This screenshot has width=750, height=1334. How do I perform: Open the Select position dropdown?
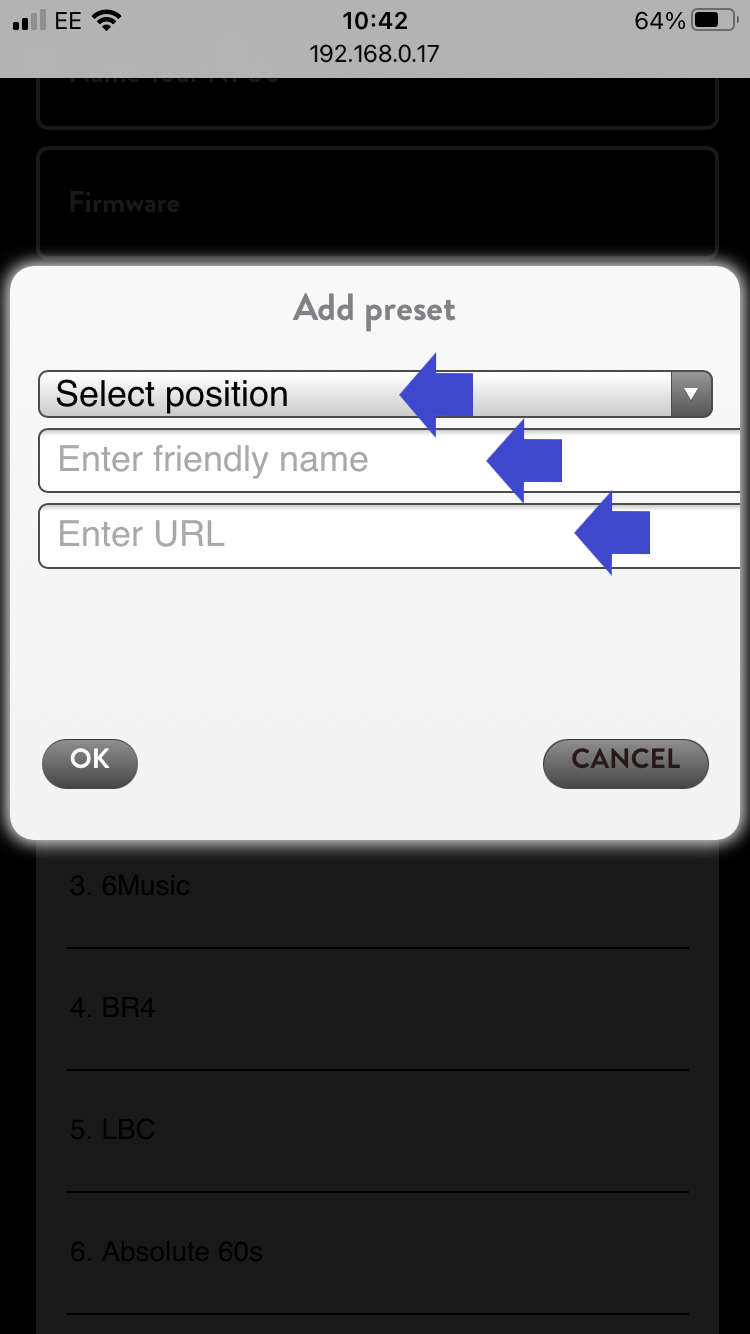click(x=374, y=394)
